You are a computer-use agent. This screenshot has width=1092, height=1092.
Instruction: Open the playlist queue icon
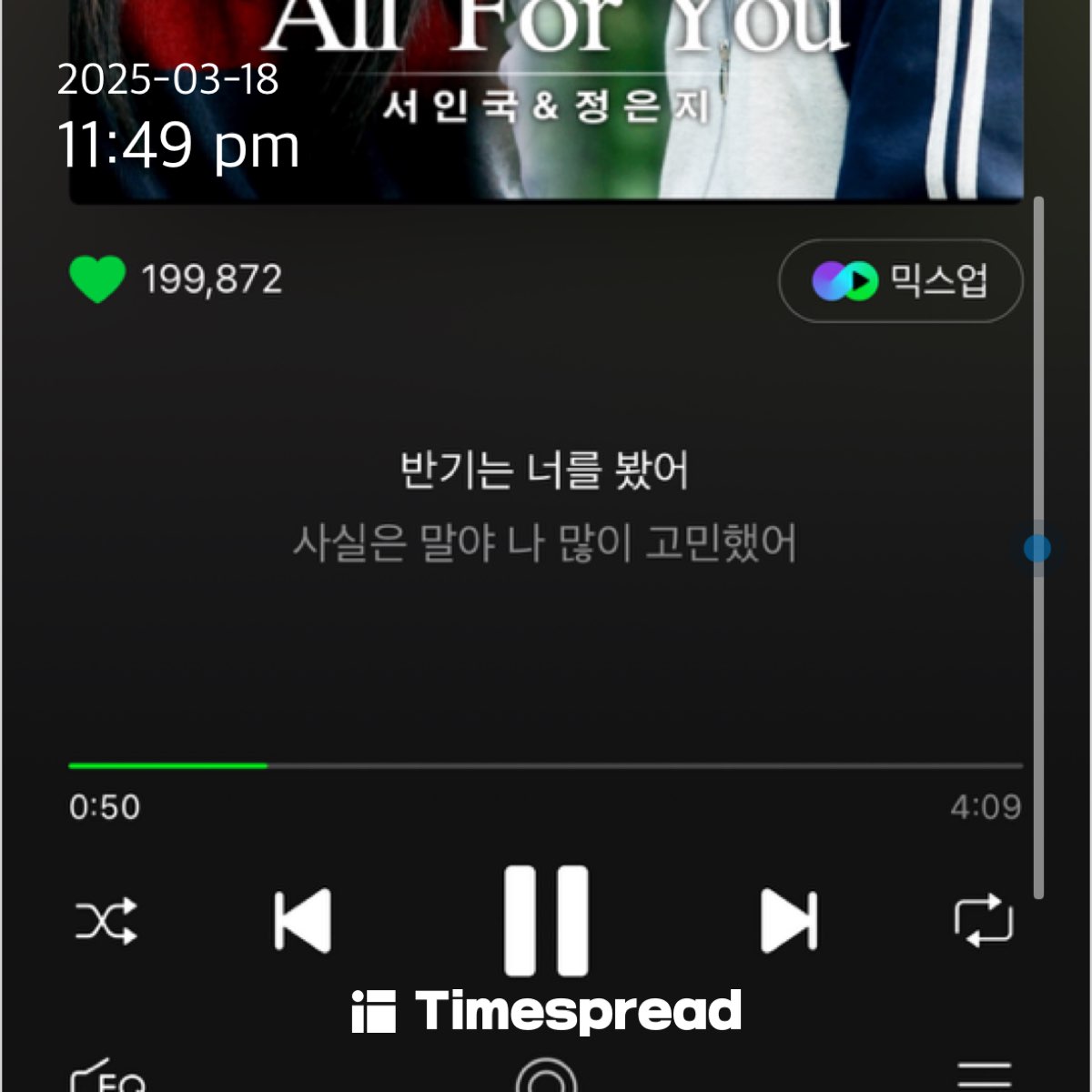click(x=985, y=1077)
